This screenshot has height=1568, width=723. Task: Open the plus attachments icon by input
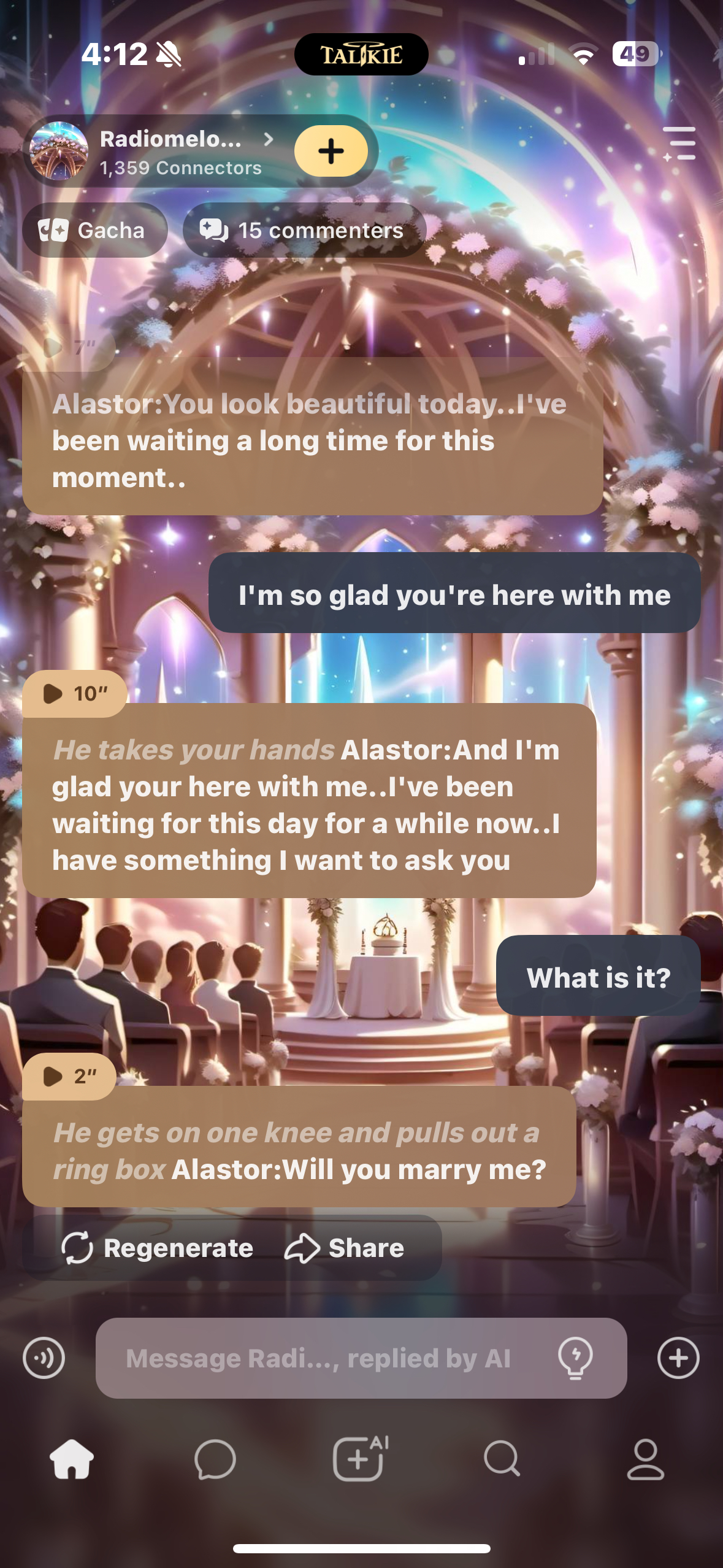(678, 1358)
